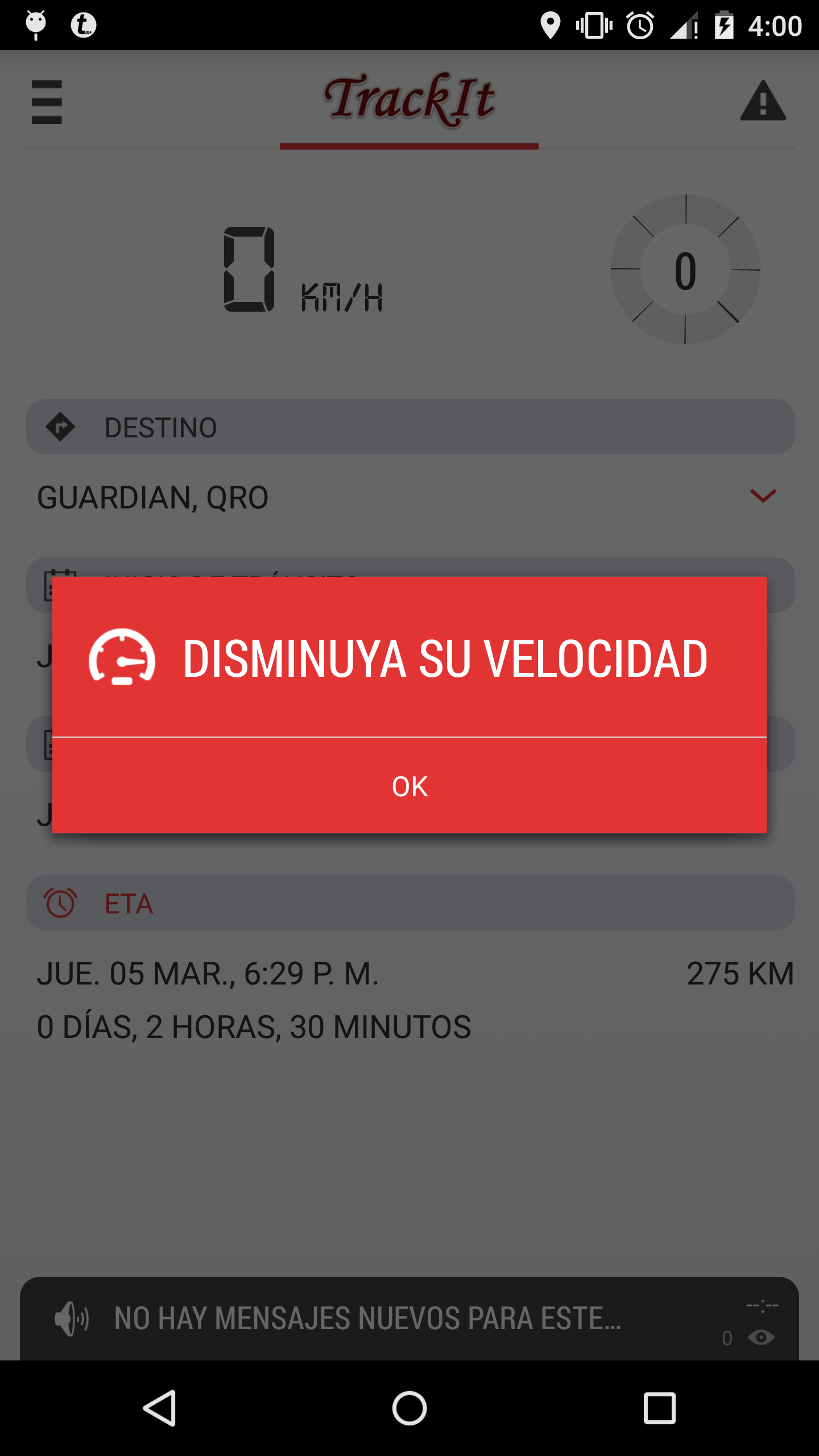Viewport: 819px width, 1456px height.
Task: Expand the GUARDIAN, QRO destination dropdown
Action: pyautogui.click(x=763, y=496)
